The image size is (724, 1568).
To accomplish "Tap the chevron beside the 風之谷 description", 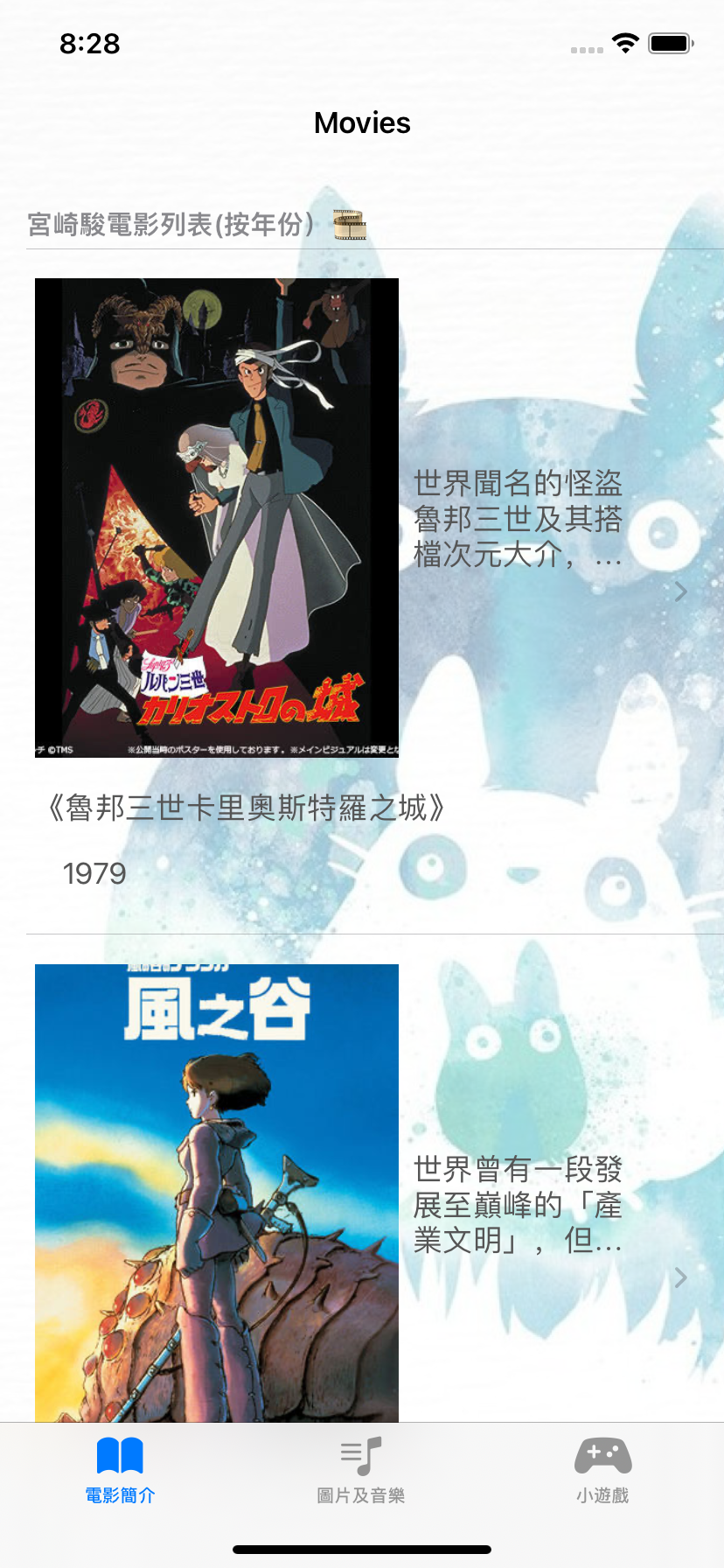I will coord(681,1278).
